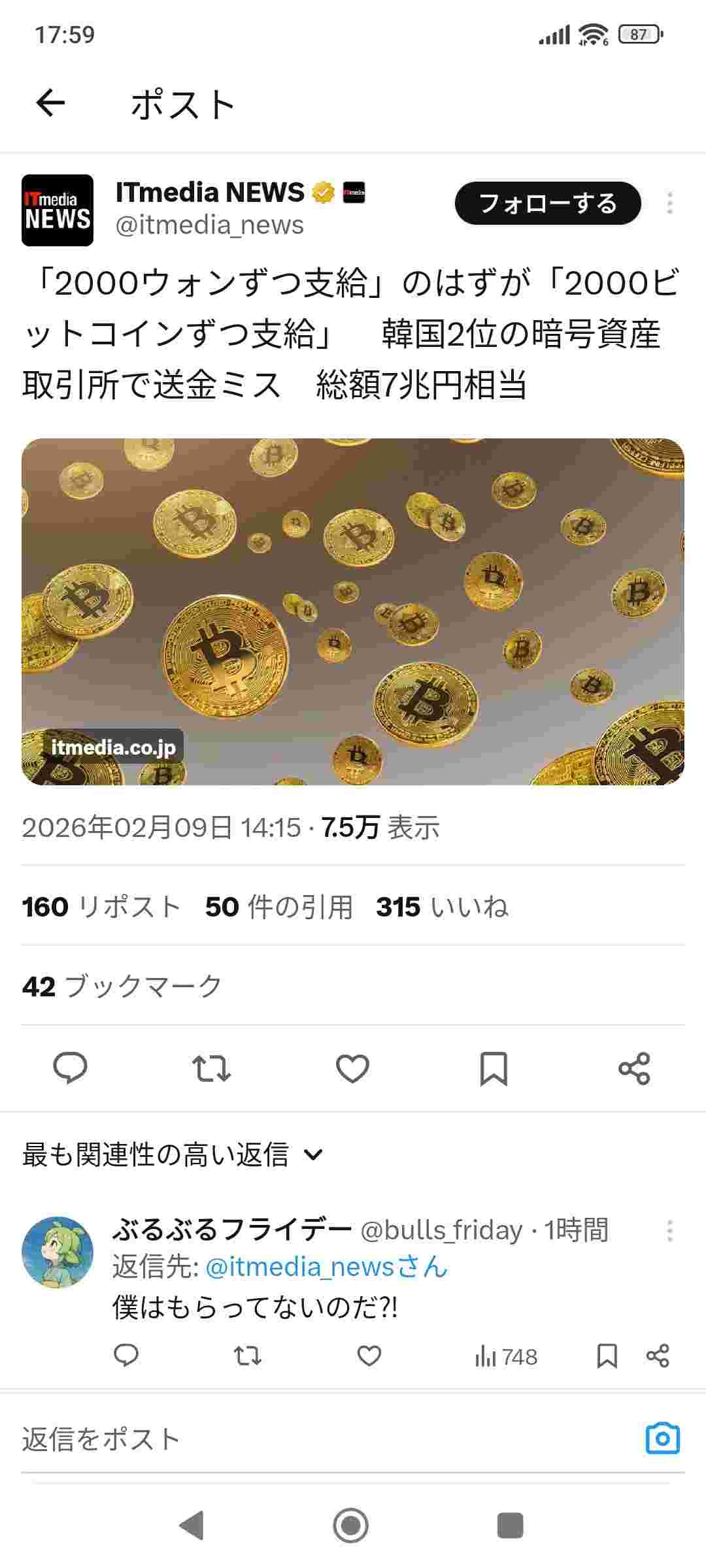
Task: Tap the 返信をポスト reply field
Action: [261, 1439]
